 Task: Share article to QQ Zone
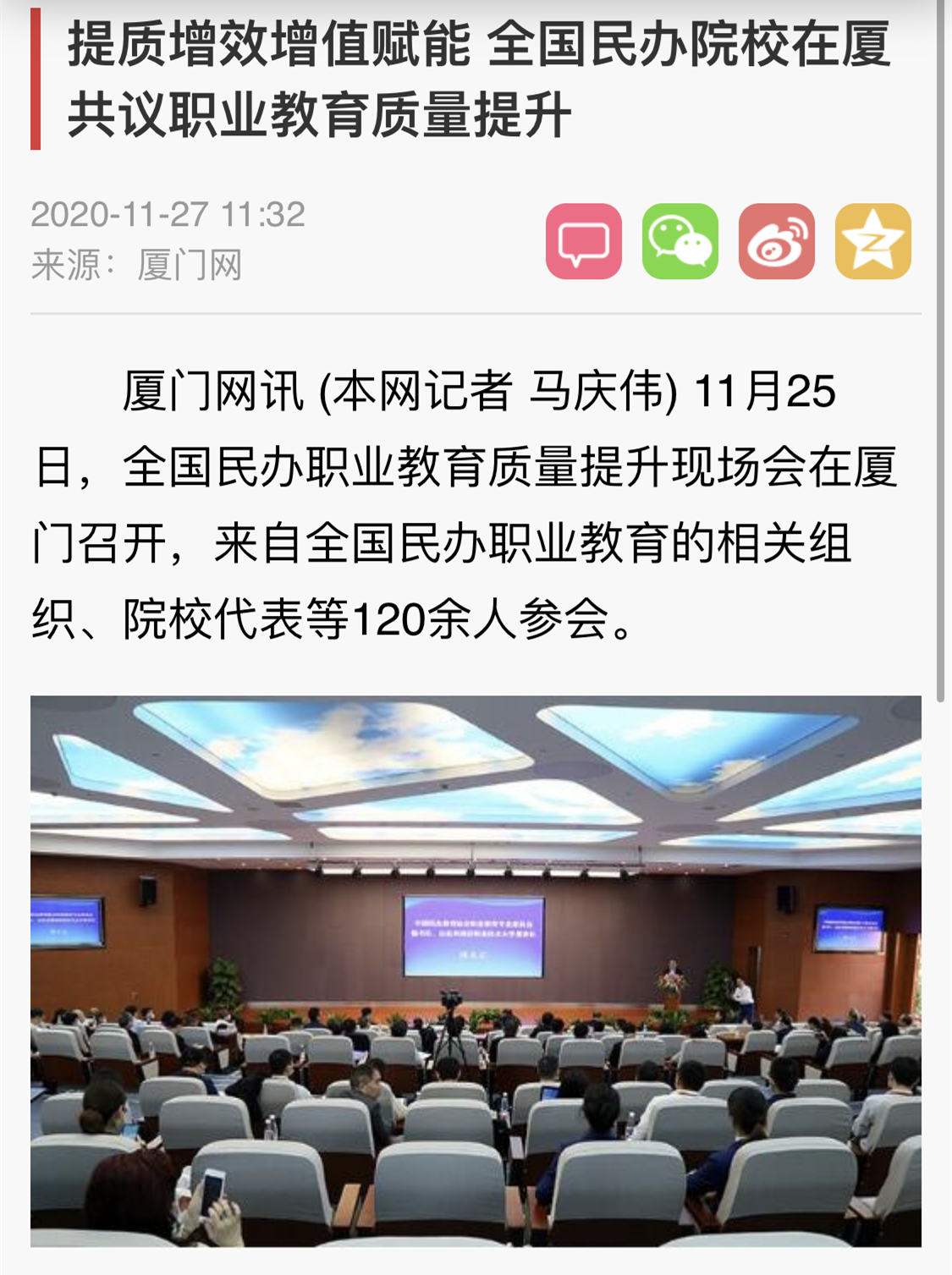coord(872,241)
